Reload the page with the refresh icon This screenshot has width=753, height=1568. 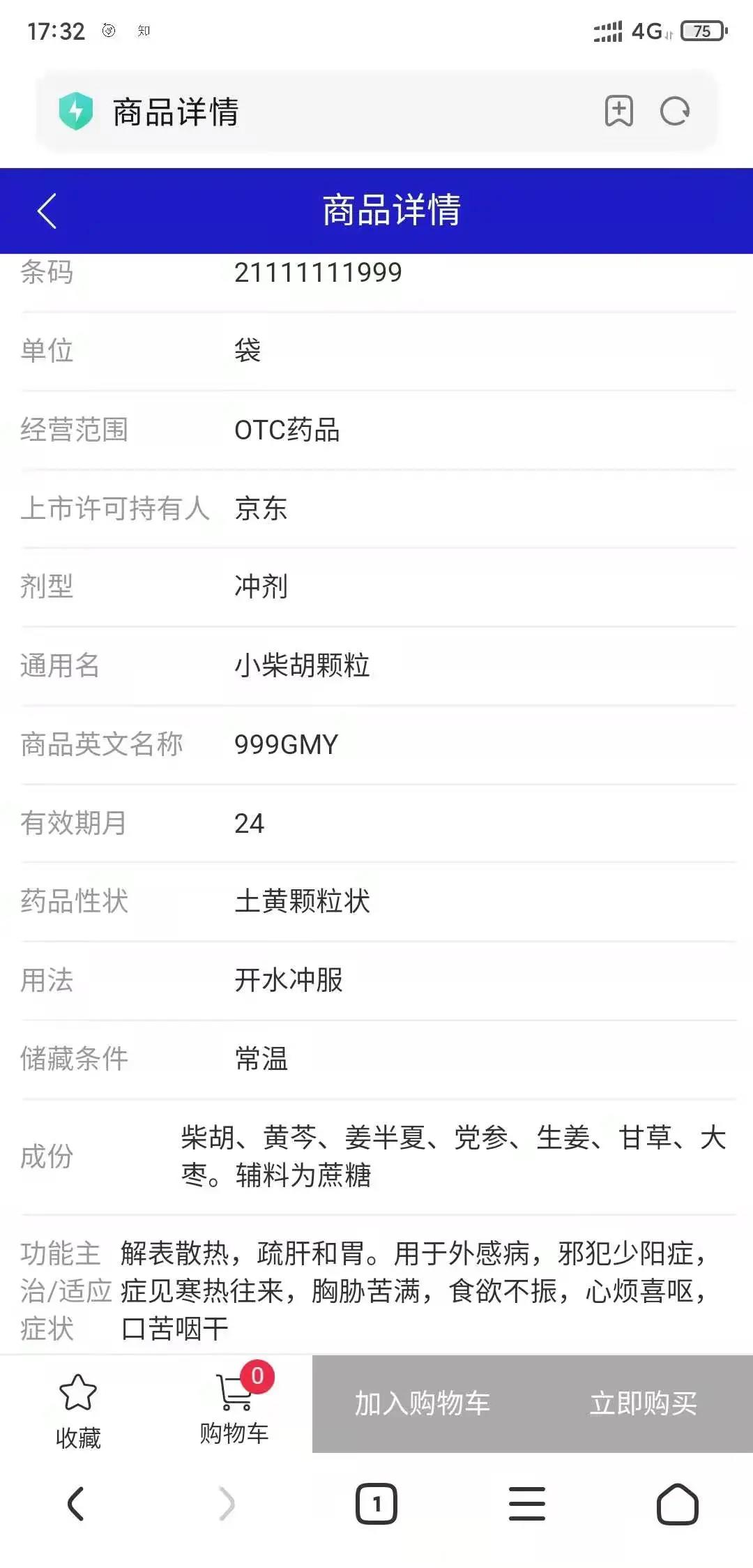point(675,111)
